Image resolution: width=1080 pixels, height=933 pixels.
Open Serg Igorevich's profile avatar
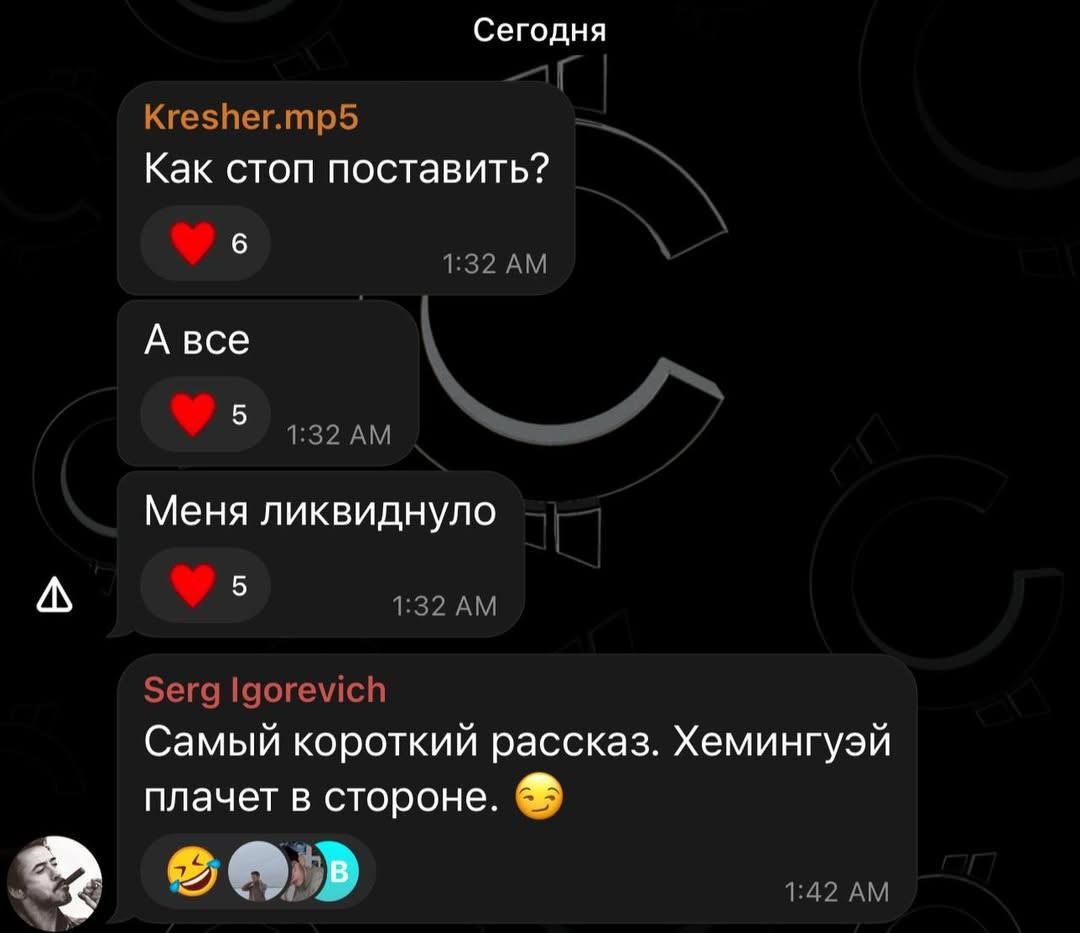tap(55, 880)
